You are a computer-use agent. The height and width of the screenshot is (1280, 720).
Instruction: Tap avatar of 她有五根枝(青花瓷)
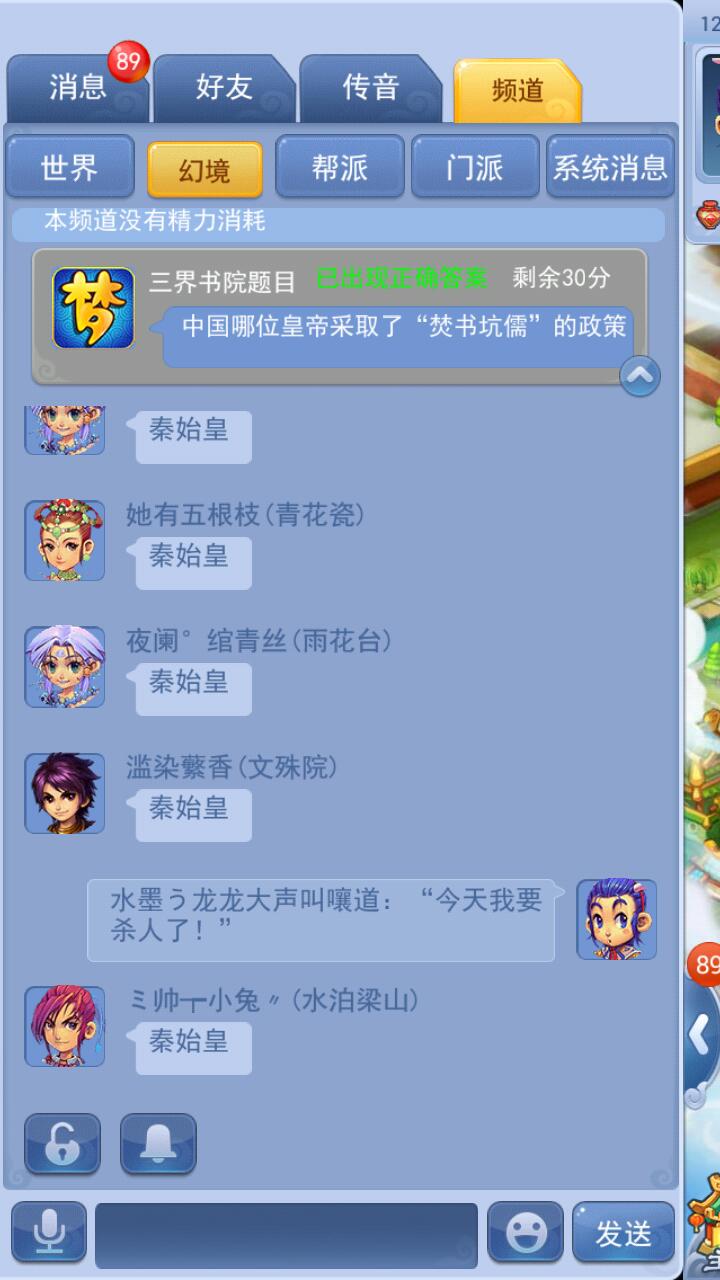coord(64,540)
